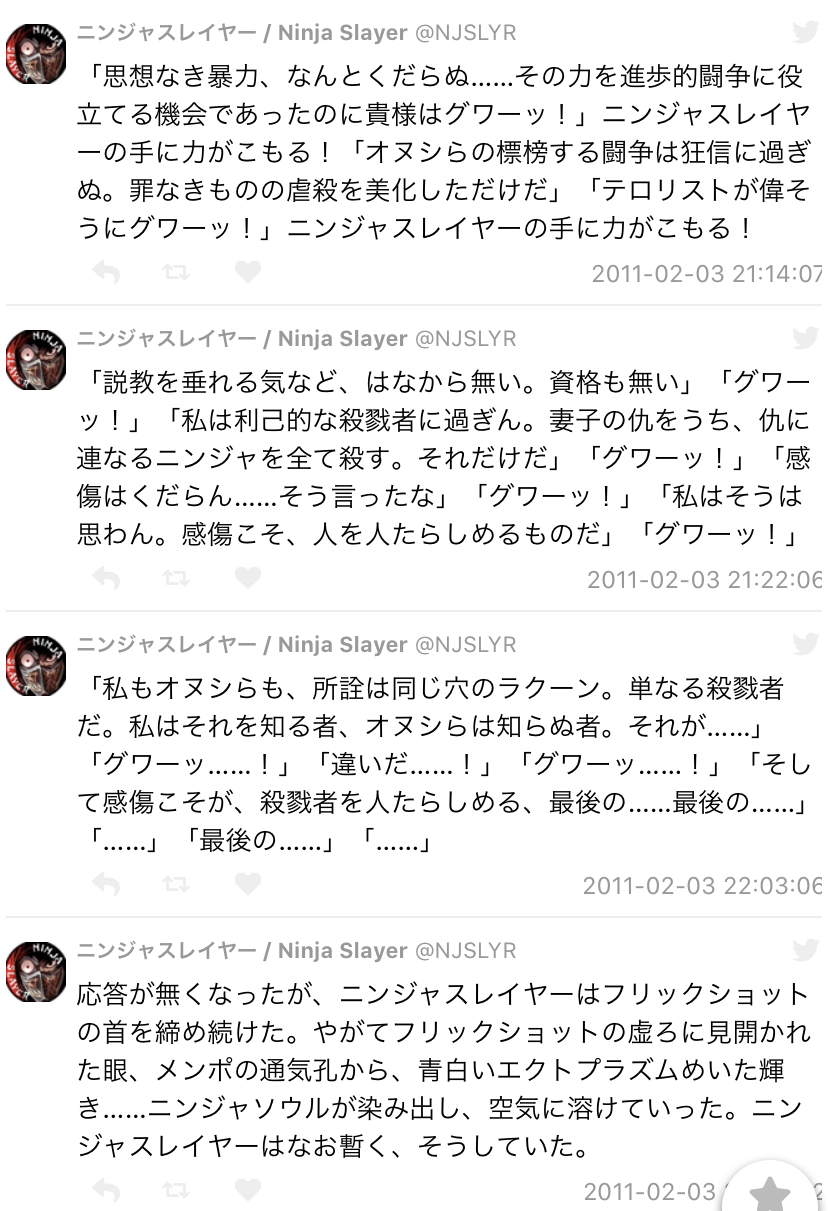
Task: Retweet the tweet about フリックショット
Action: click(x=177, y=1190)
